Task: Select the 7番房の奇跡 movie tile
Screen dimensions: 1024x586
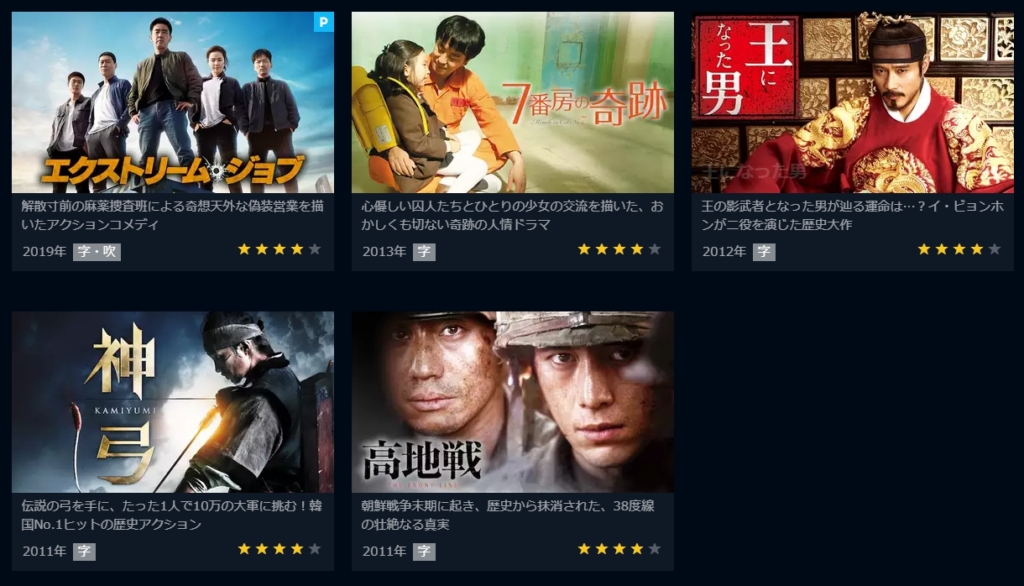Action: pos(512,102)
